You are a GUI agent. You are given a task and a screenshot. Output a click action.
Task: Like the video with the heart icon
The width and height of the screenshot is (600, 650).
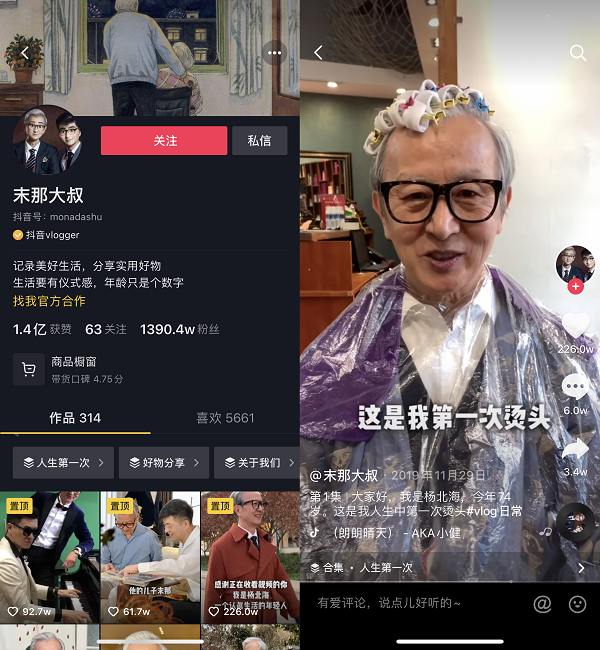pos(575,325)
